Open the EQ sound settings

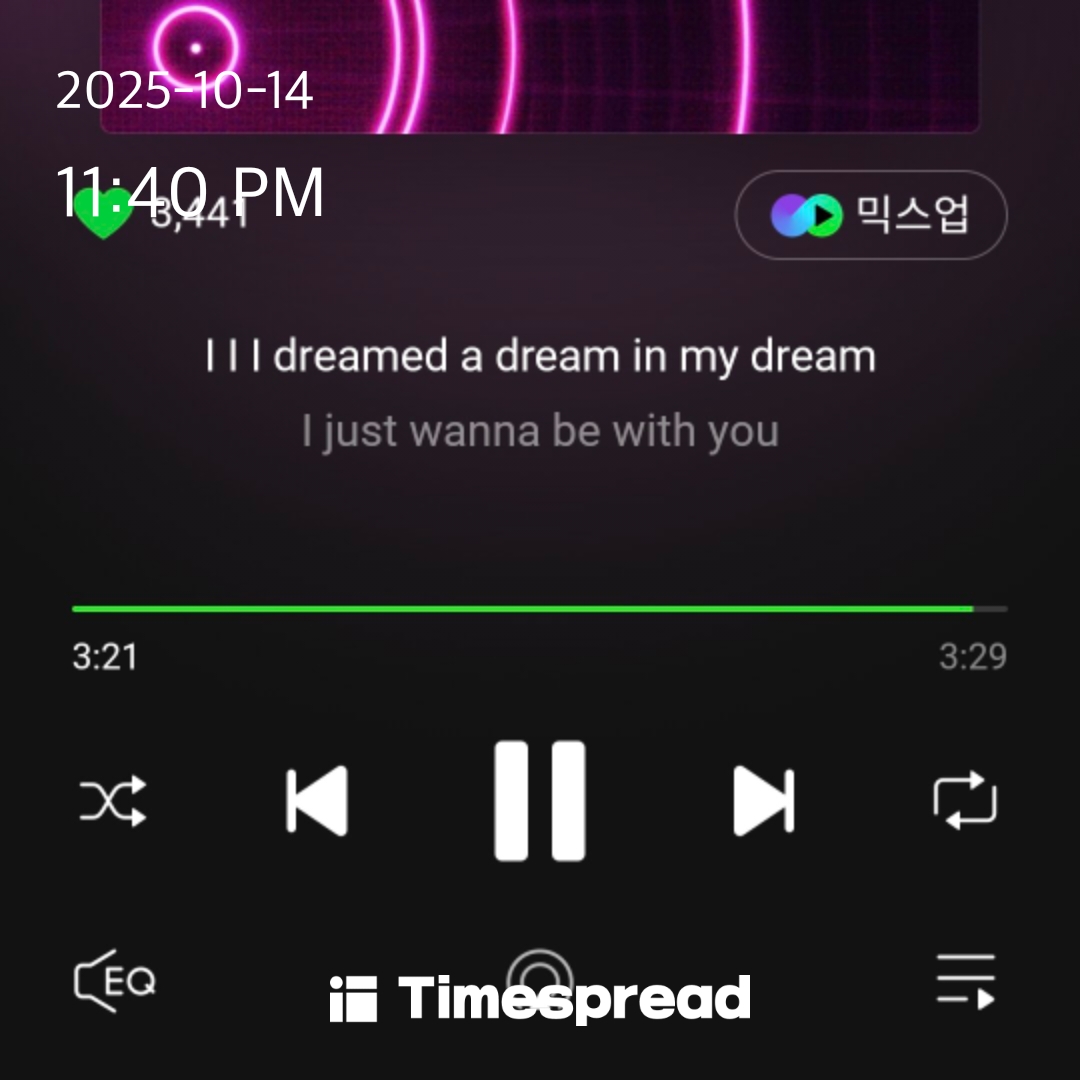click(115, 981)
